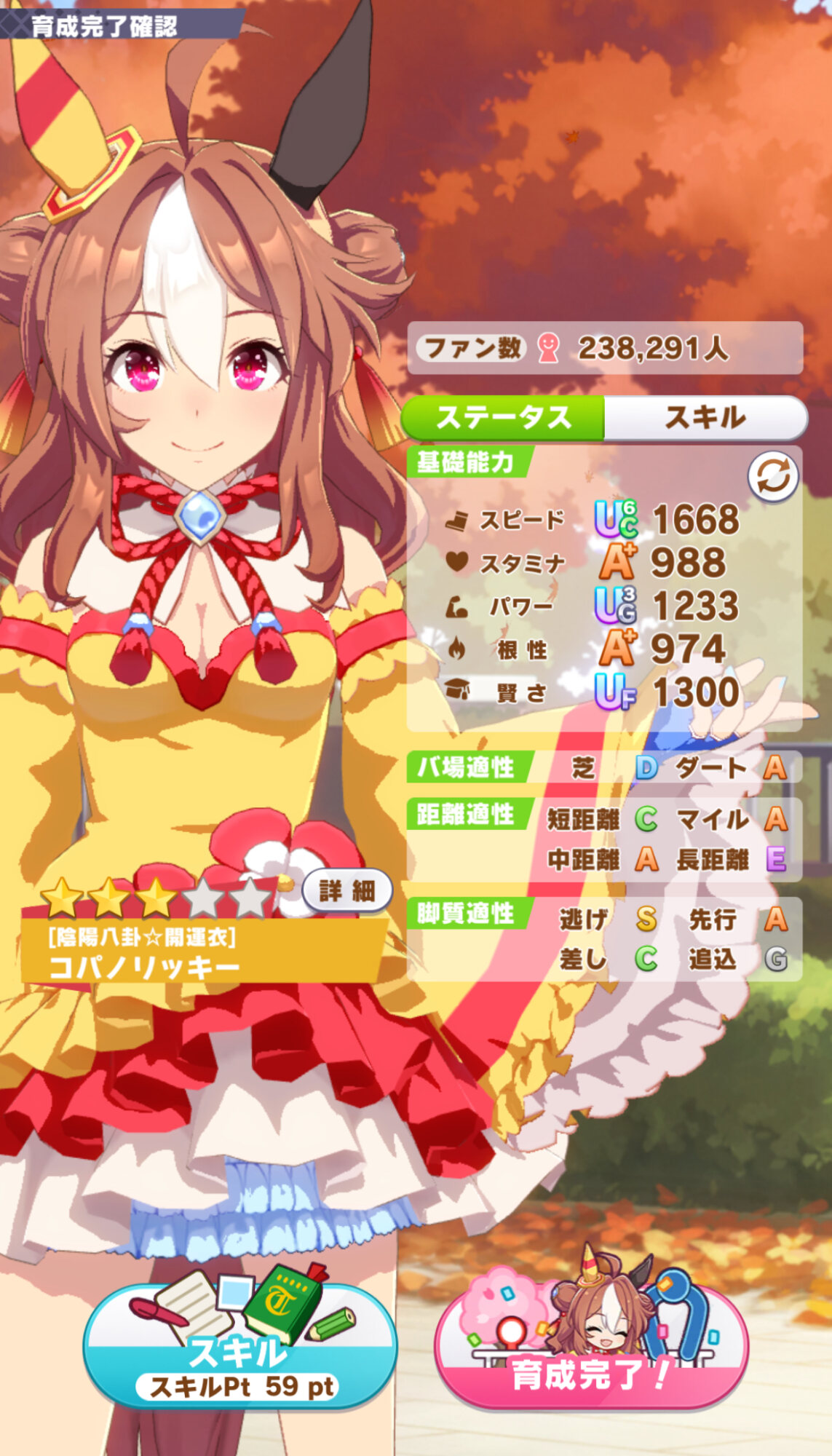Open 詳細 for コパノリッキー
Image resolution: width=832 pixels, height=1456 pixels.
click(347, 890)
